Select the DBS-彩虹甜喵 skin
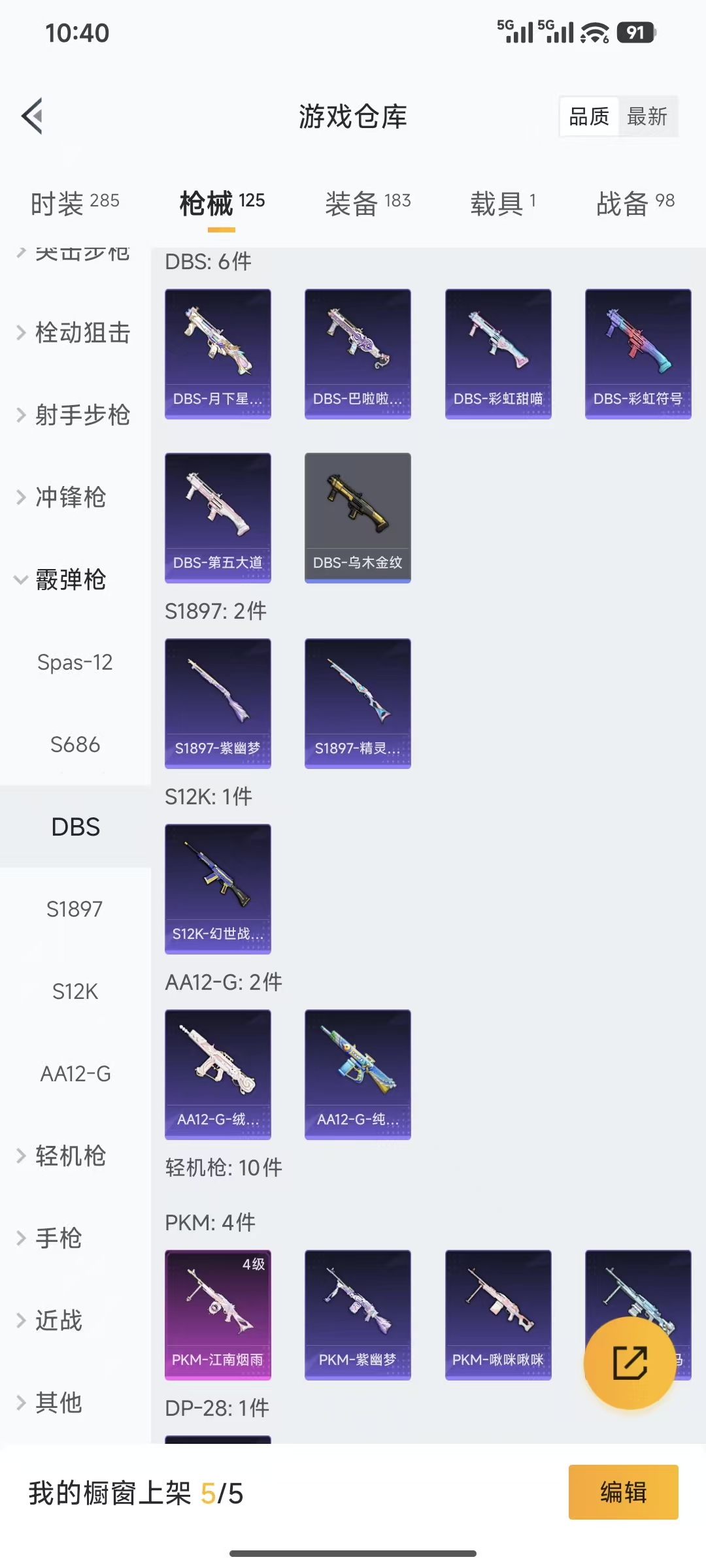The image size is (706, 1568). [x=498, y=352]
